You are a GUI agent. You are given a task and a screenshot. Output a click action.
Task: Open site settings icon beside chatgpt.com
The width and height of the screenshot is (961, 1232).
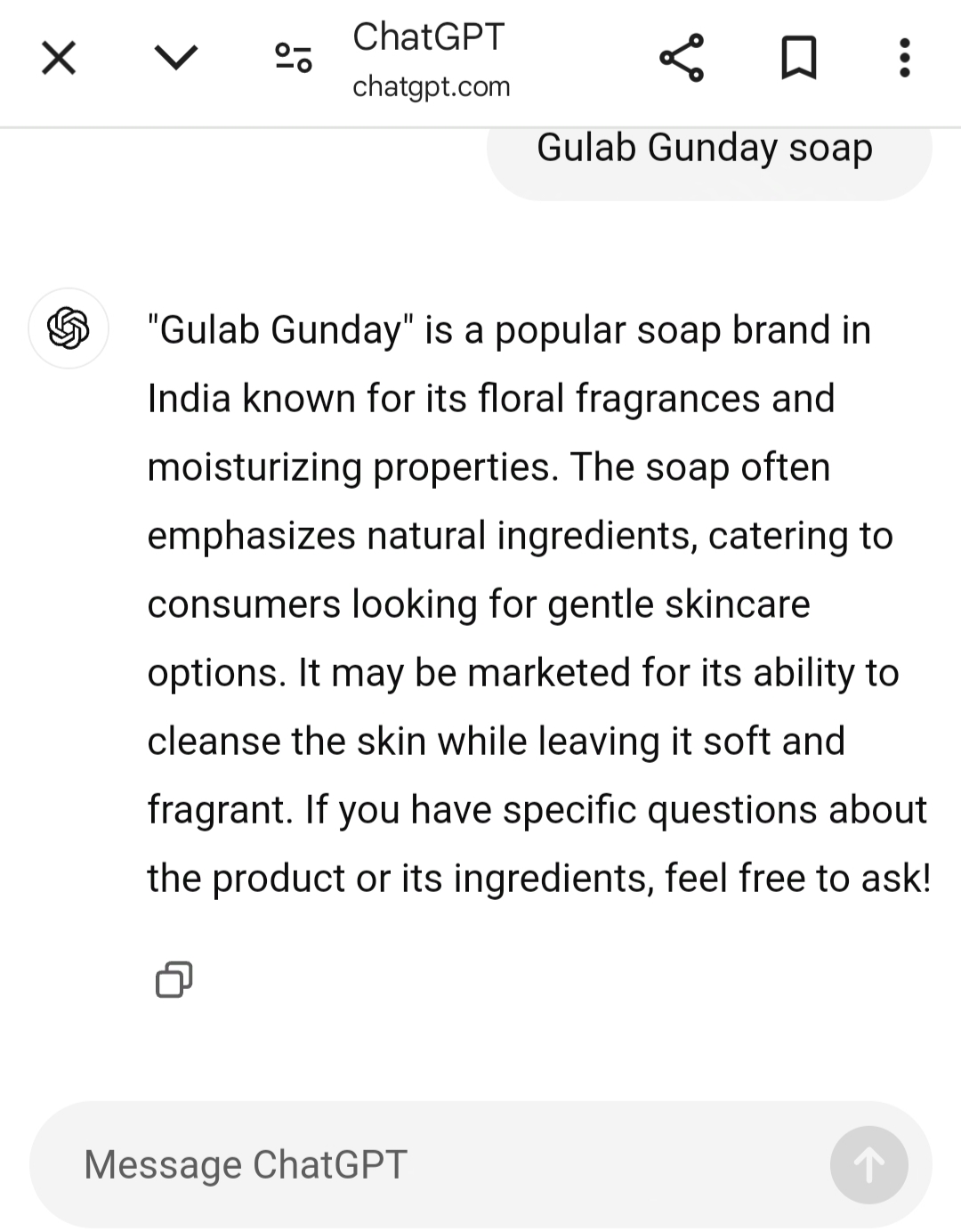(x=293, y=59)
